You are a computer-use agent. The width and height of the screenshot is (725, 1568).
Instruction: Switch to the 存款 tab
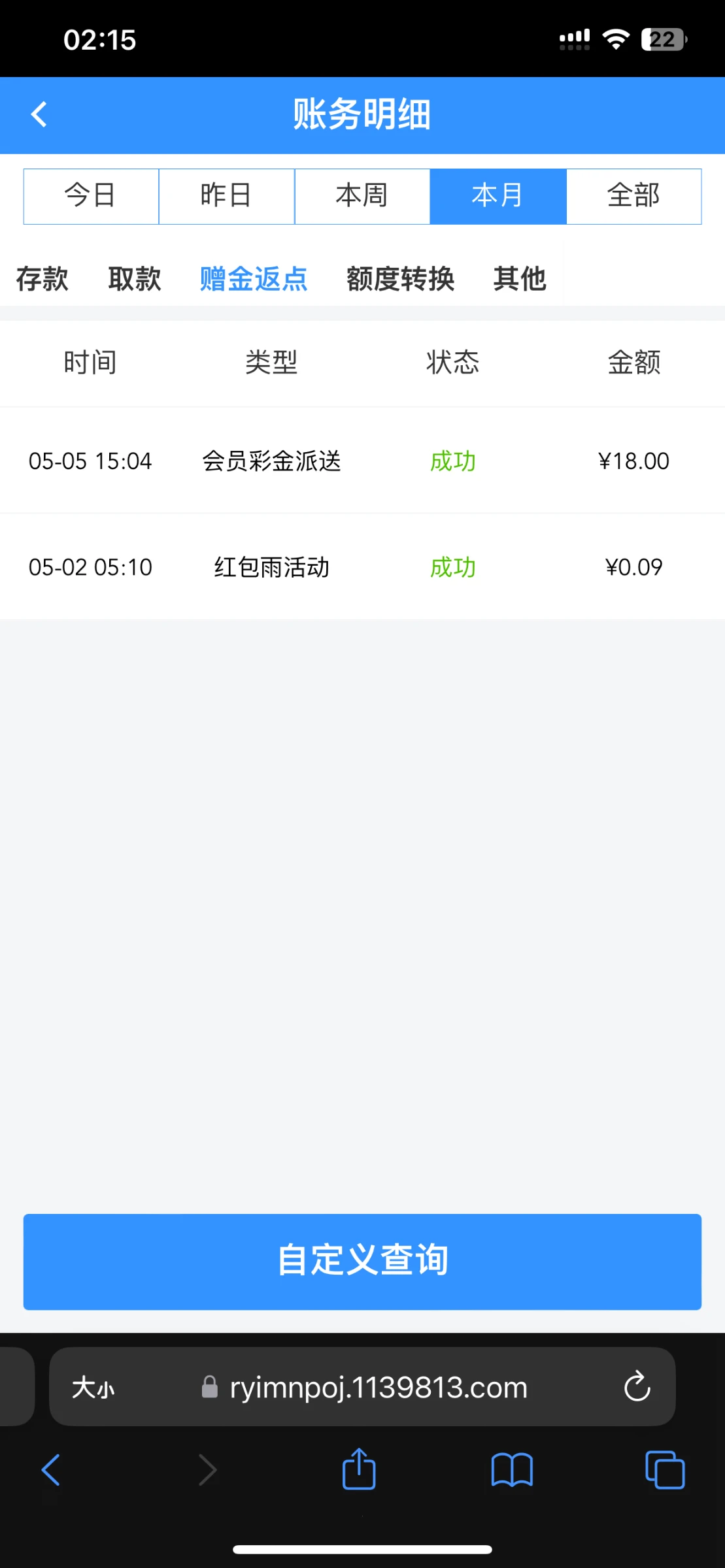coord(42,279)
